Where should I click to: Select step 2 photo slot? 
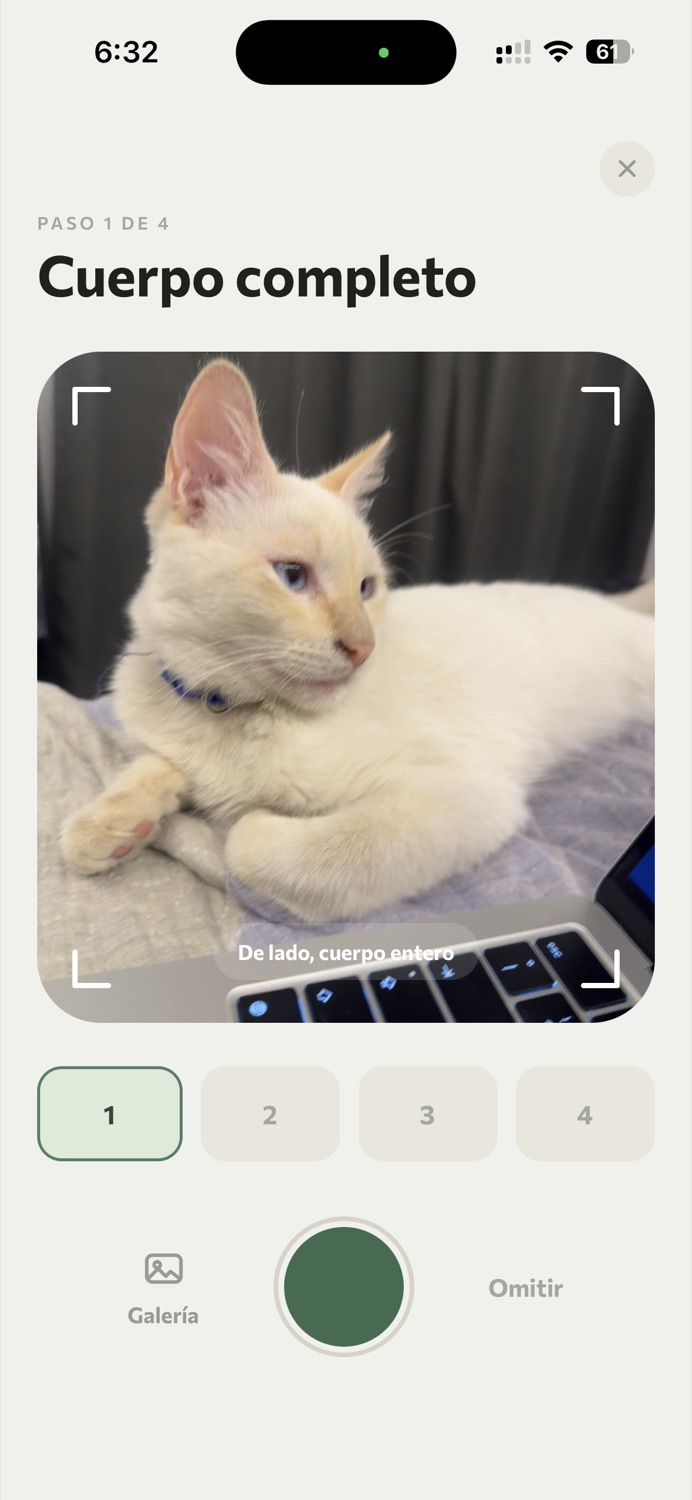tap(270, 1114)
